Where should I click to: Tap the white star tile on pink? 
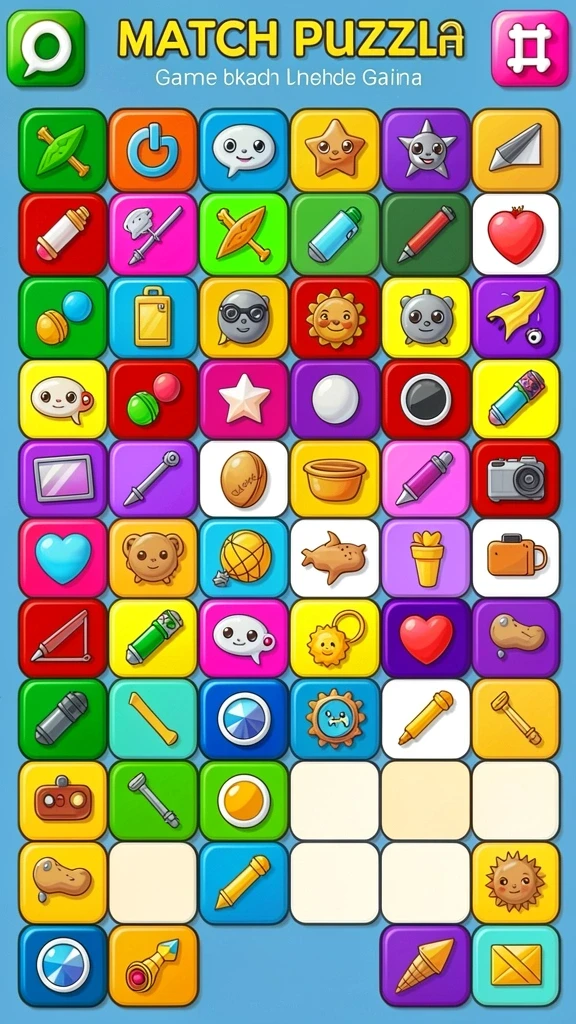[x=244, y=398]
